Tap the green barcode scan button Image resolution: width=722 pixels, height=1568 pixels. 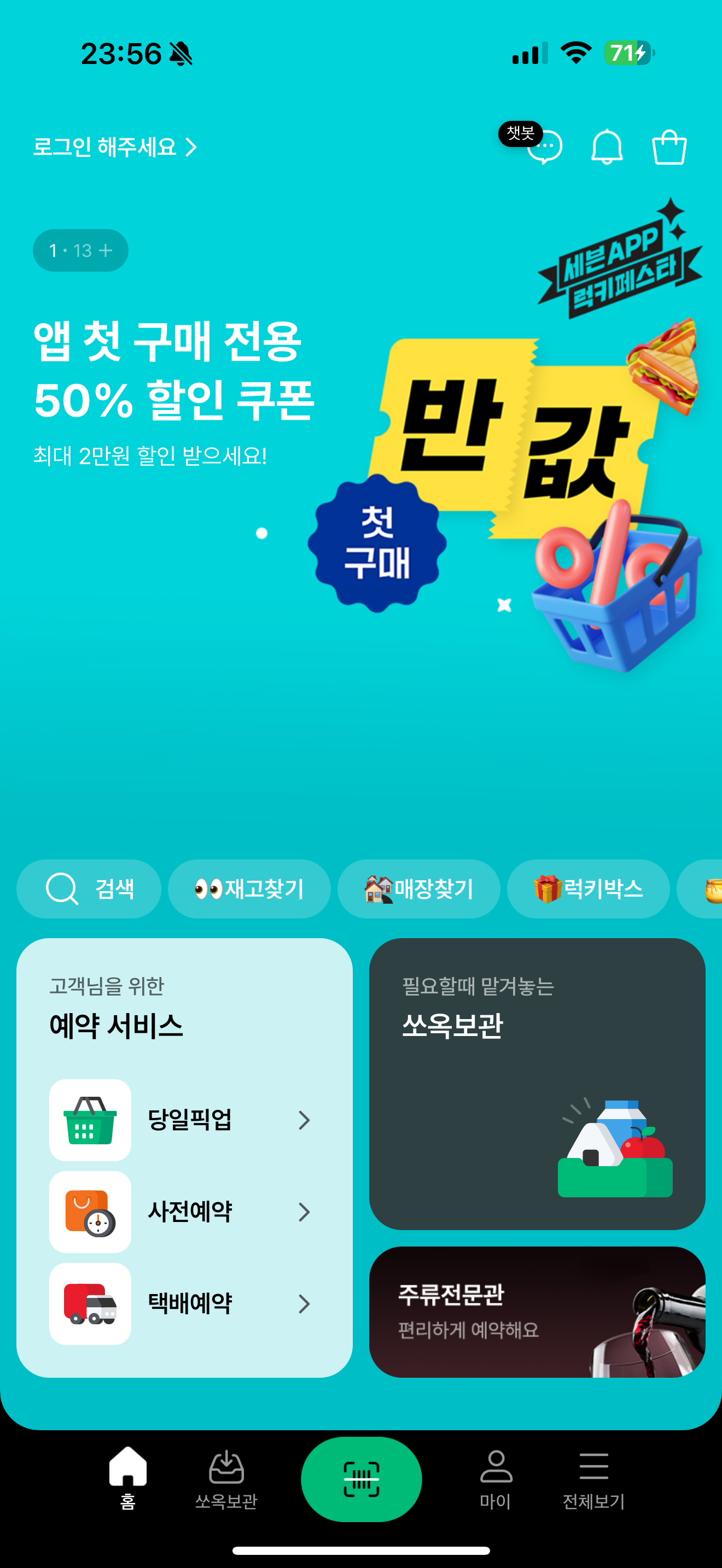pyautogui.click(x=361, y=1479)
